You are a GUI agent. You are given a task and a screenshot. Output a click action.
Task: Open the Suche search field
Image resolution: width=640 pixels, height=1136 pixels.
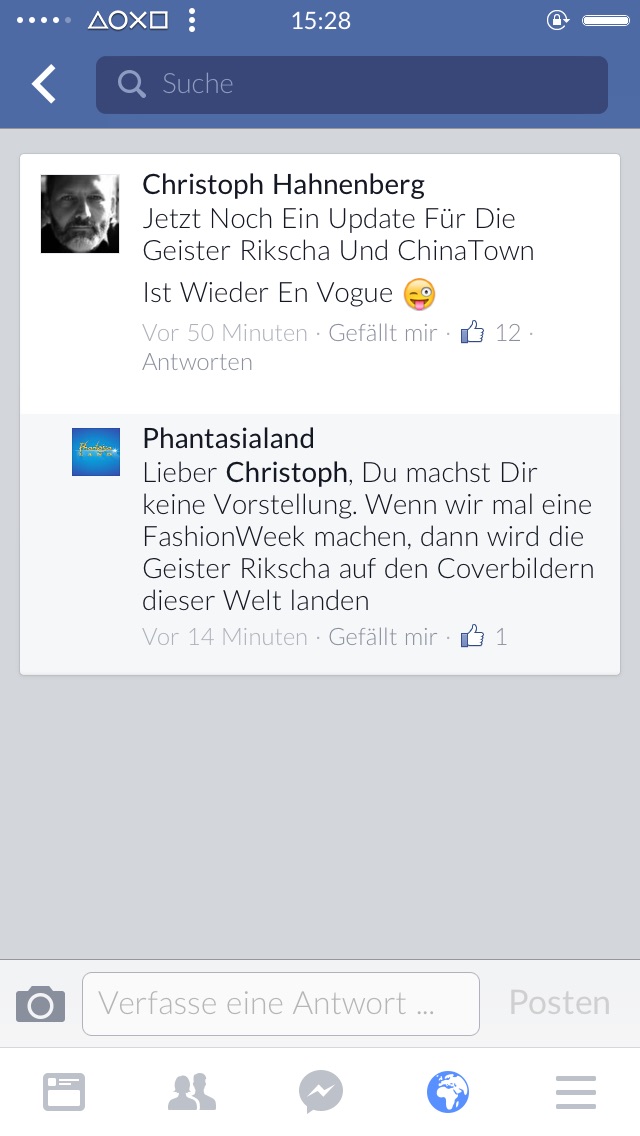[352, 85]
